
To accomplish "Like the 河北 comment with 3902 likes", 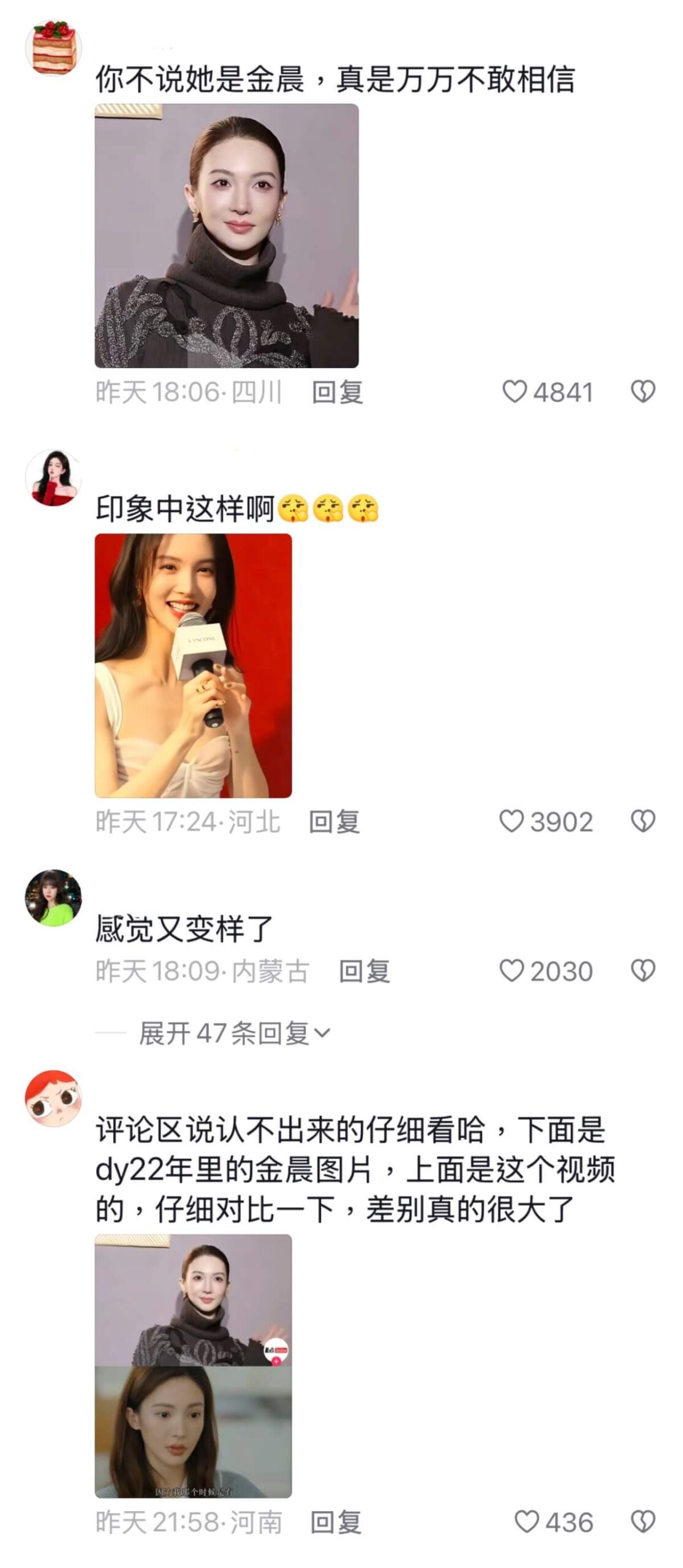I will [x=511, y=821].
